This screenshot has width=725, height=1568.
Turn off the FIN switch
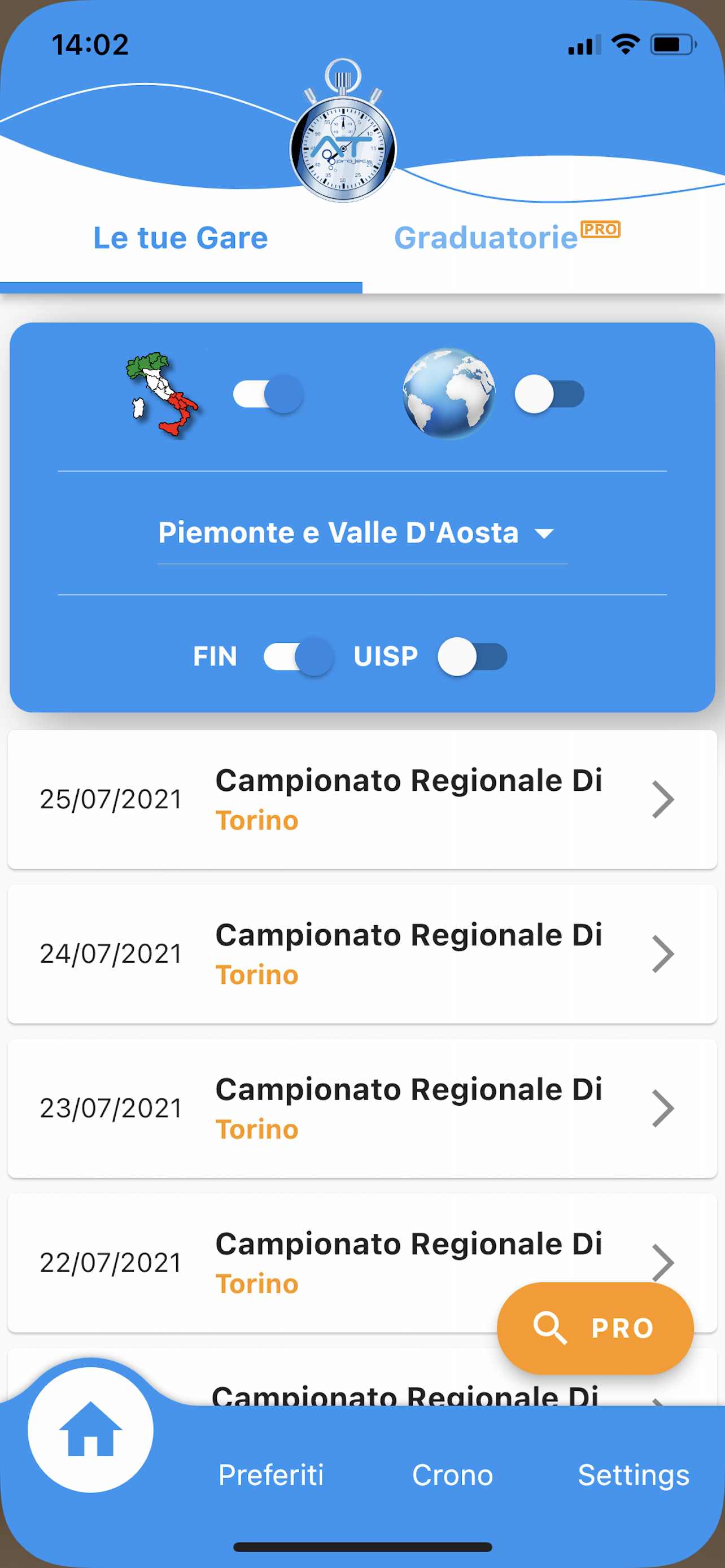pyautogui.click(x=298, y=656)
